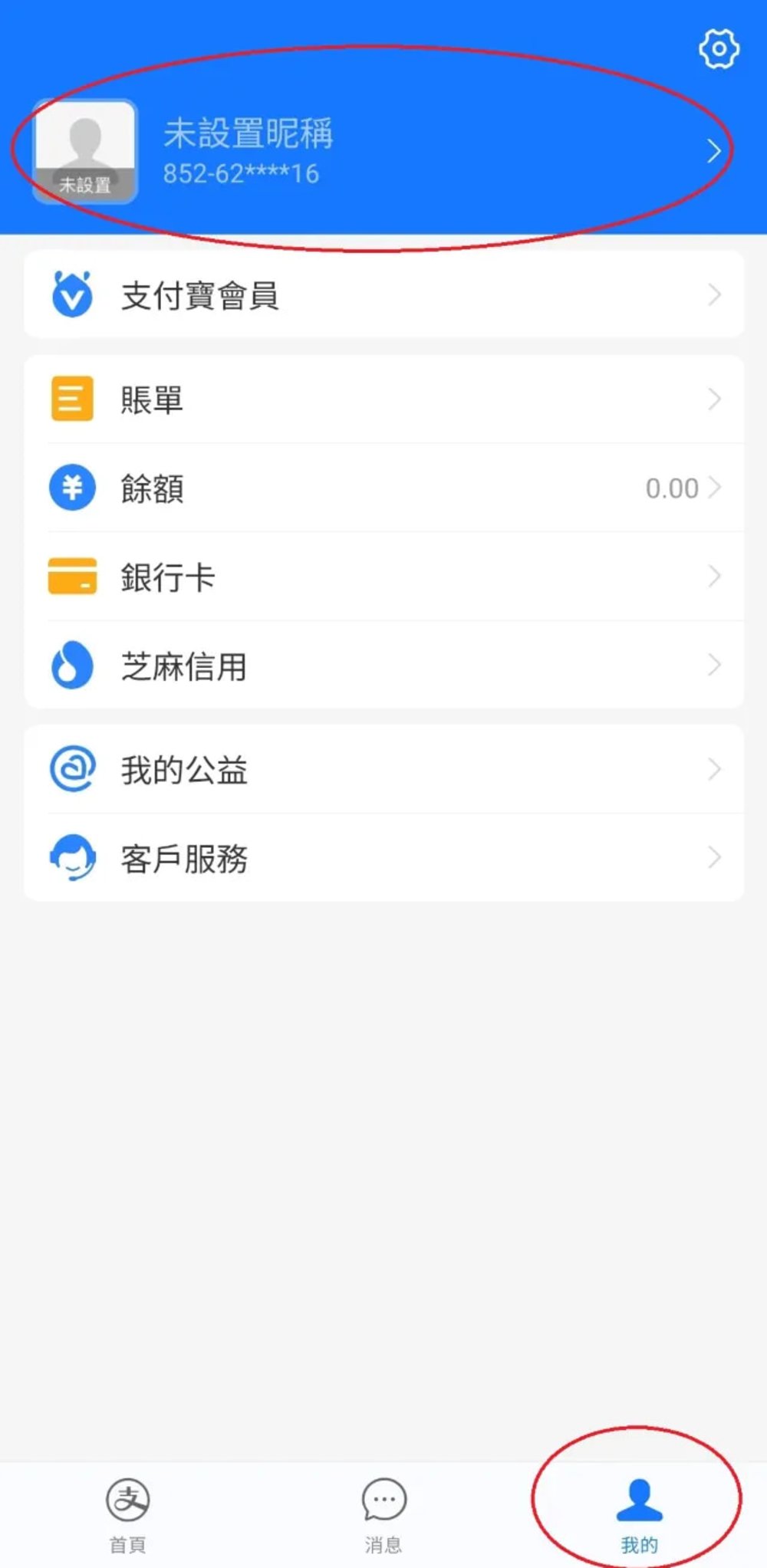Select the 銀行卡 bank card icon
The width and height of the screenshot is (767, 1568).
(71, 576)
